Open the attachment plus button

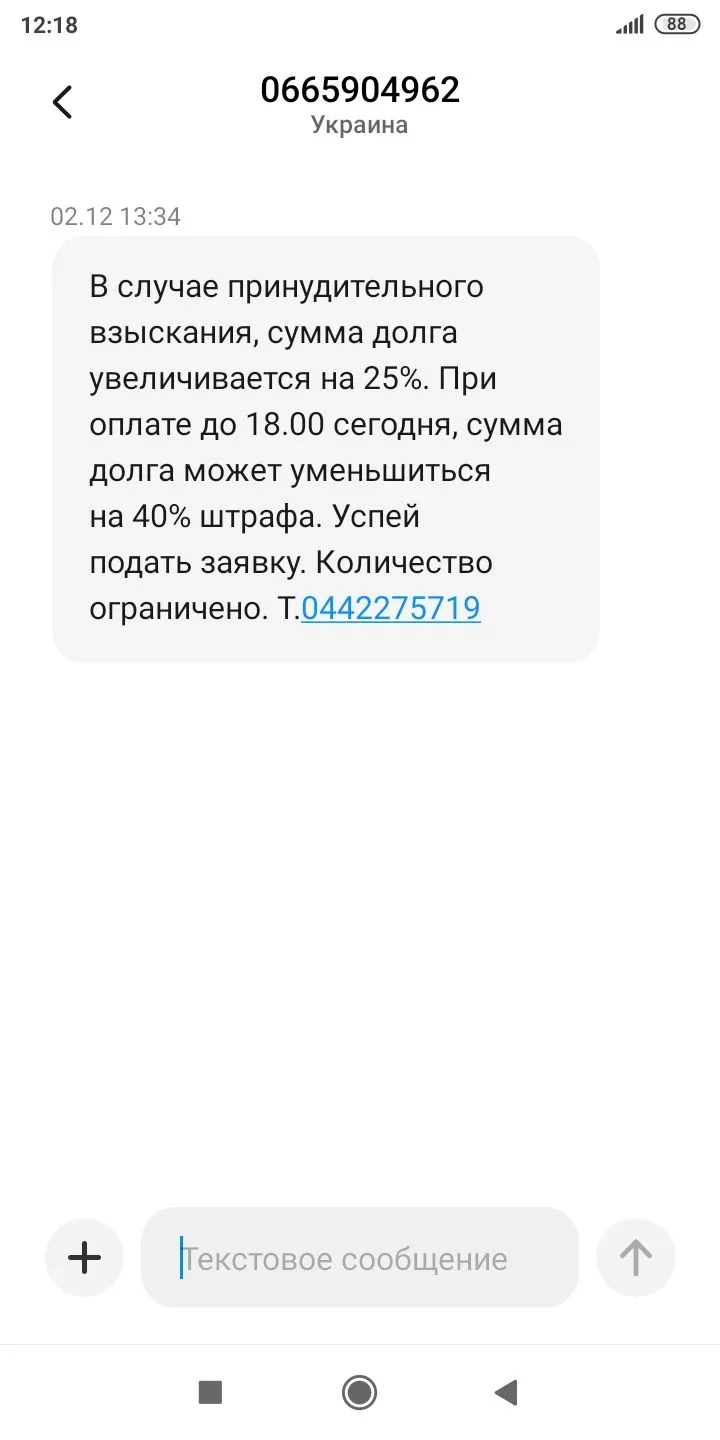click(84, 1257)
